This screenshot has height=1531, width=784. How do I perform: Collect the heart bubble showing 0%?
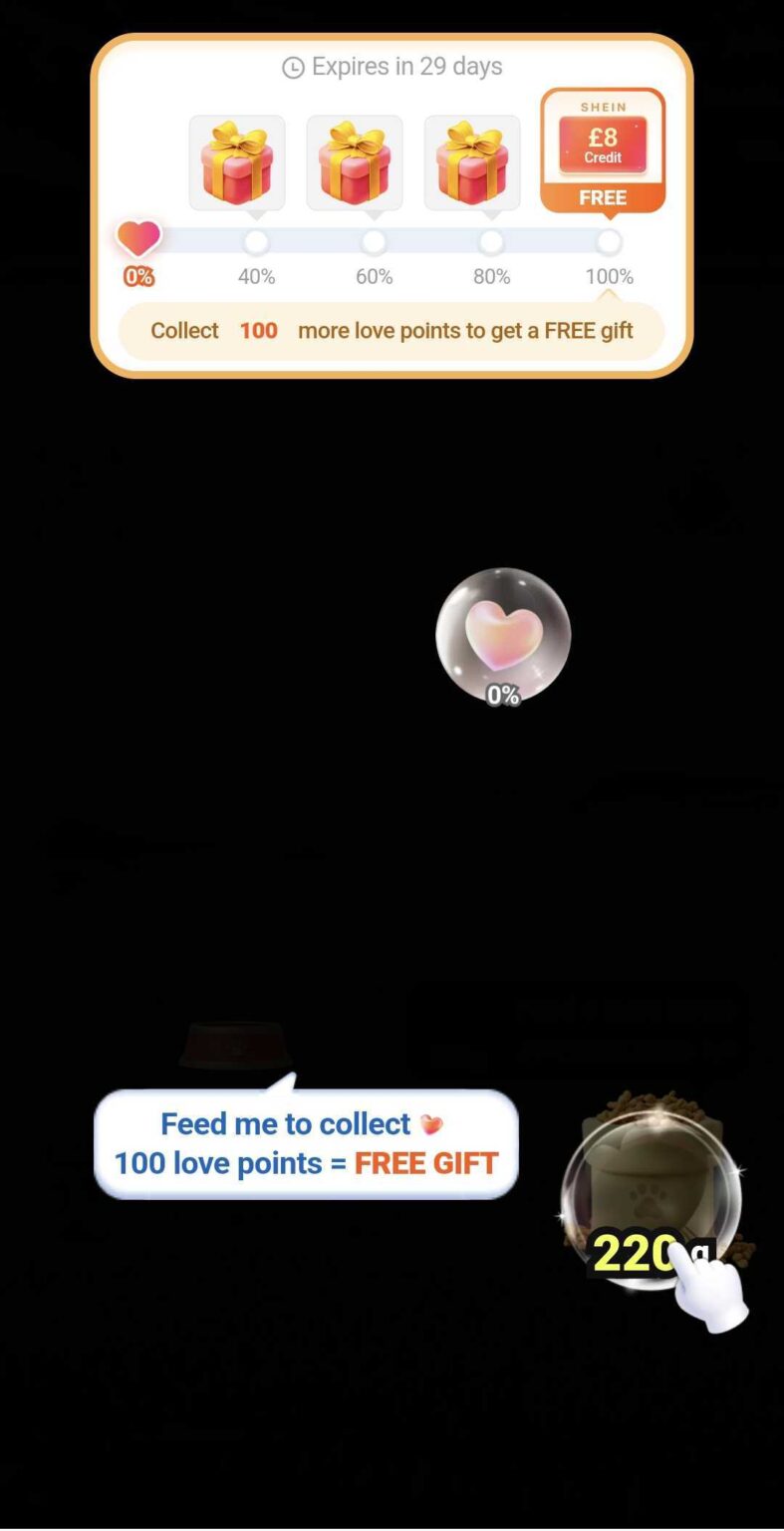coord(503,635)
